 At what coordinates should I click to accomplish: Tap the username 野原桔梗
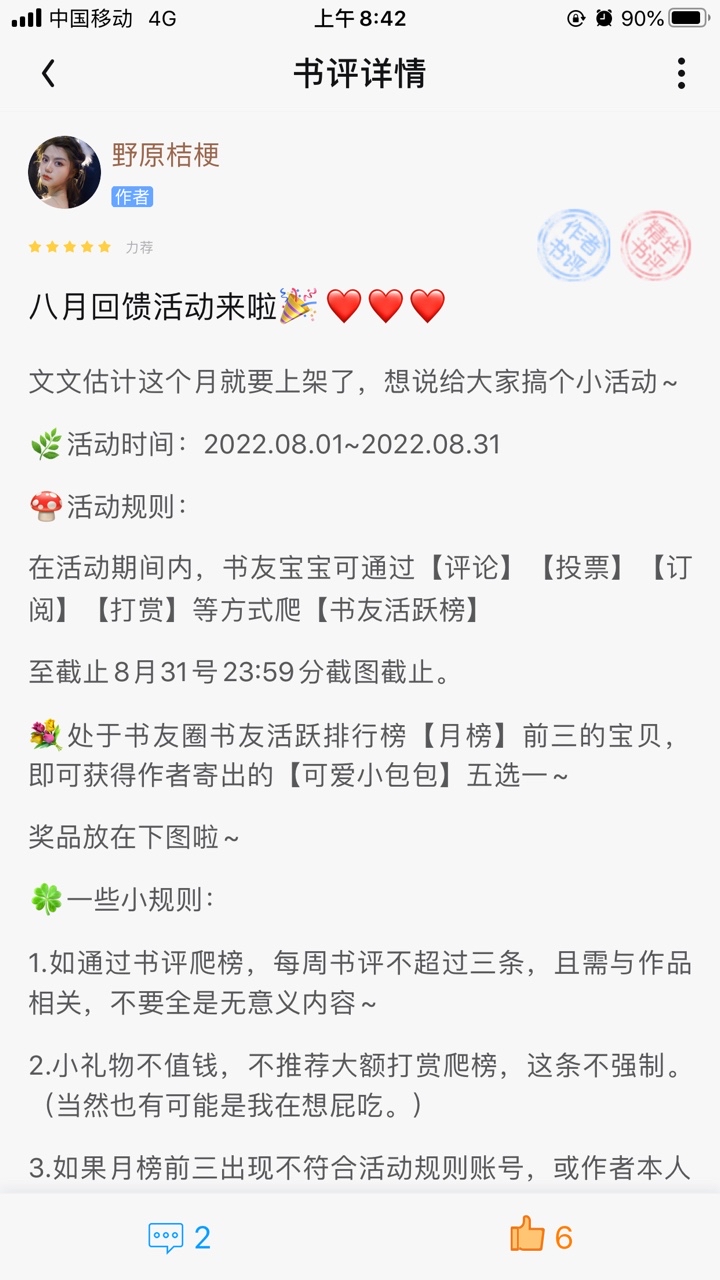[x=165, y=155]
